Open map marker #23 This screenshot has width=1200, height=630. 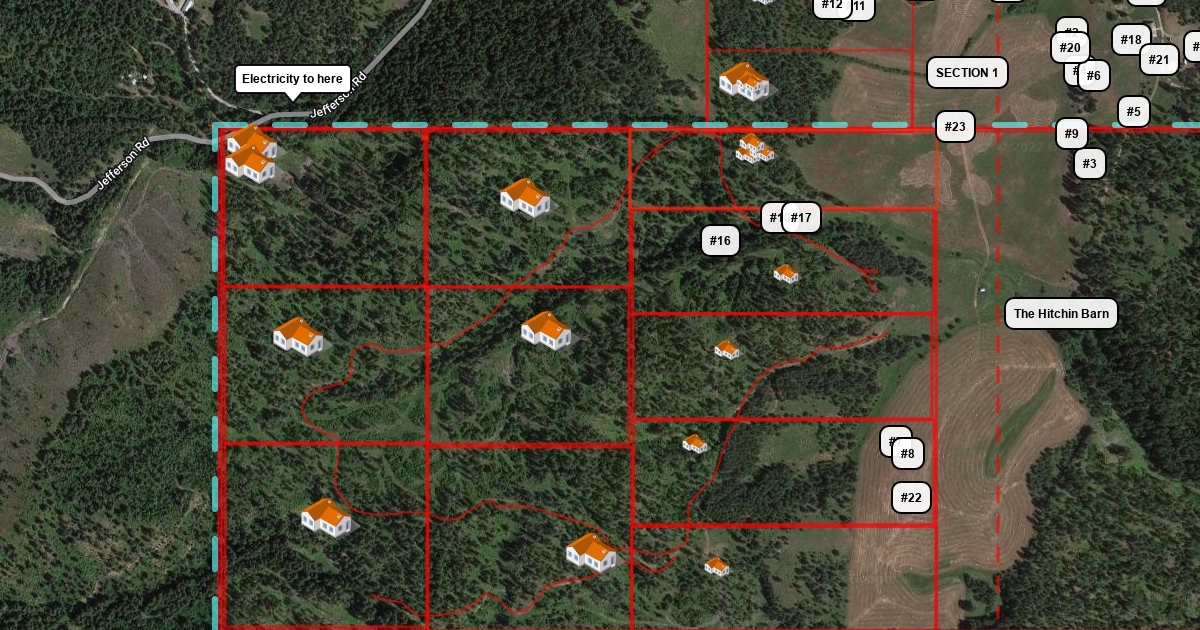tap(955, 127)
